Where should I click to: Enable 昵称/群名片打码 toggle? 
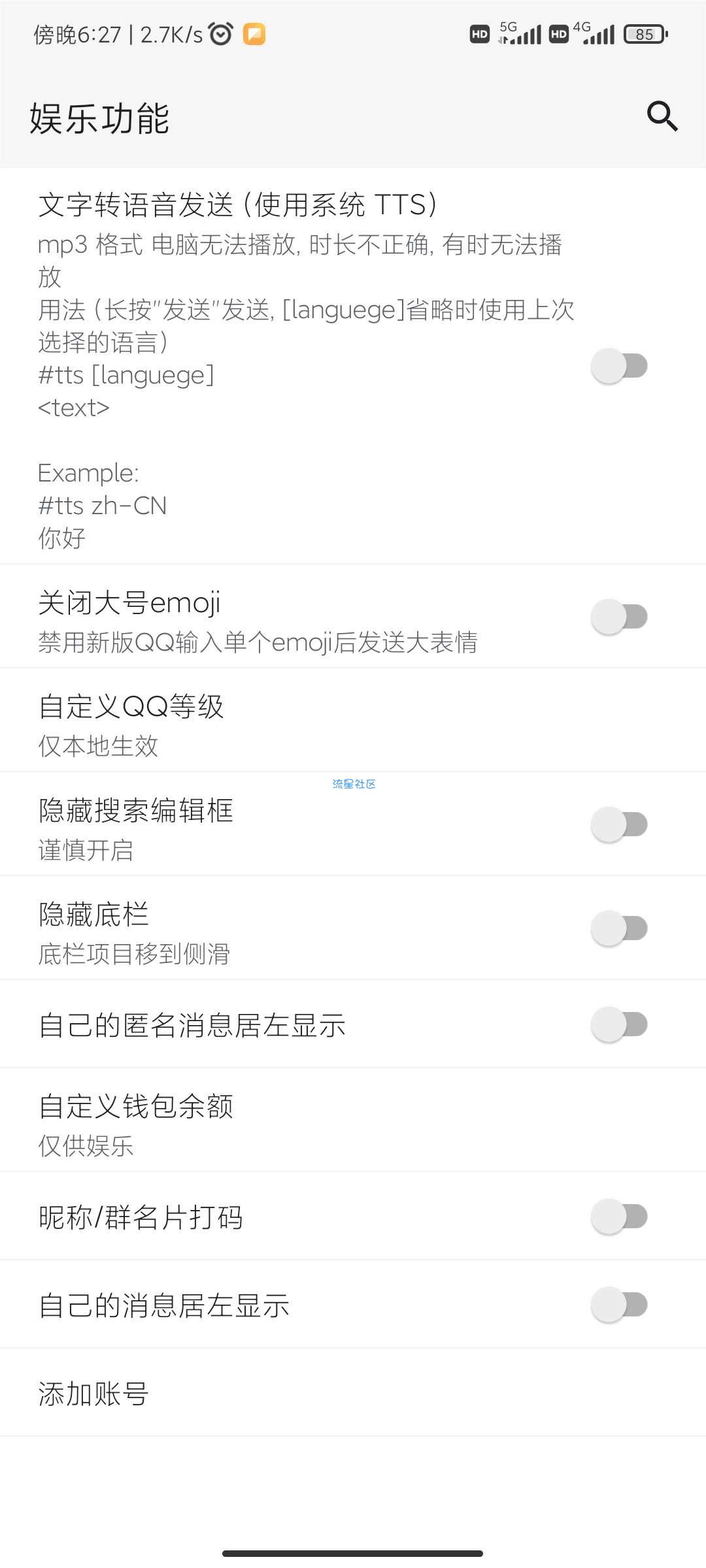click(619, 1216)
